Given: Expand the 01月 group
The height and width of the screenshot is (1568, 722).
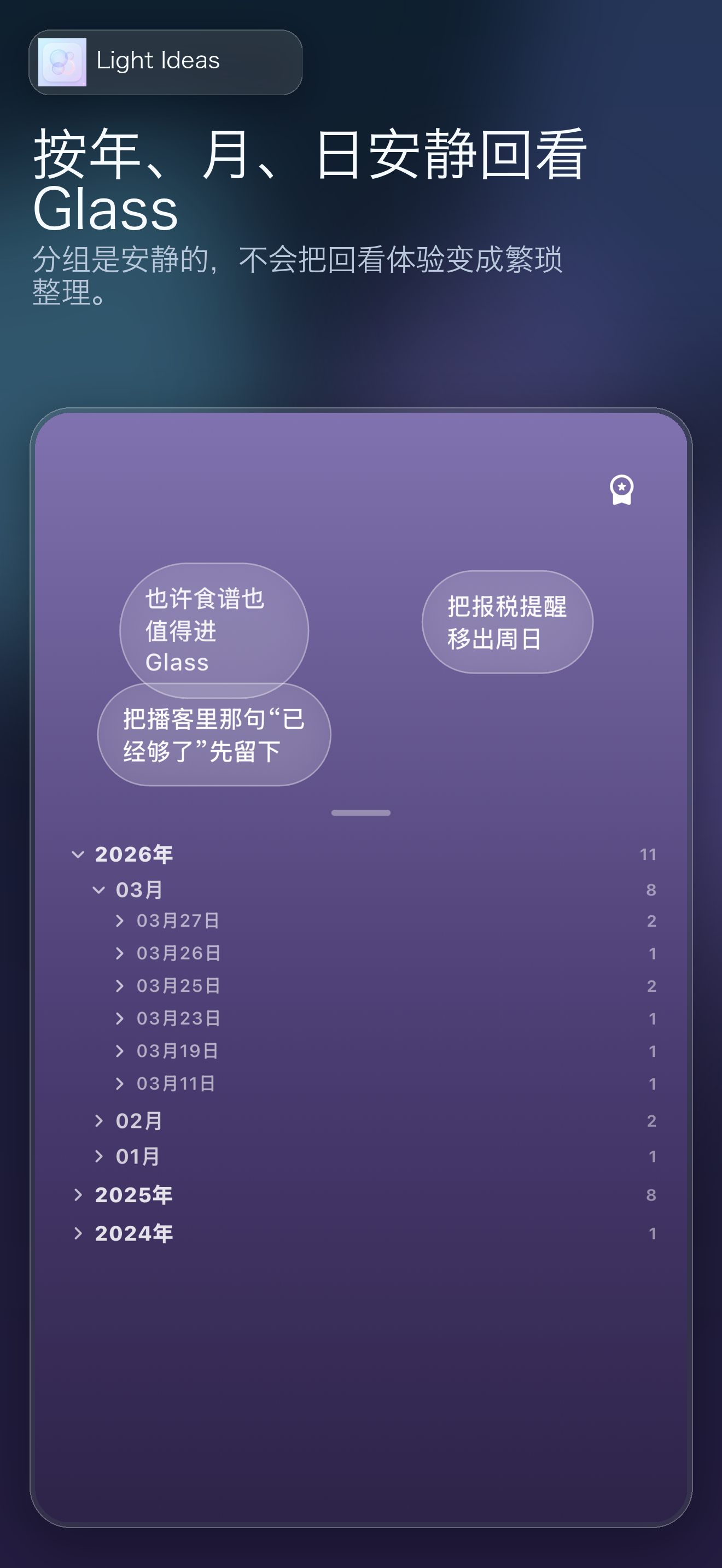Looking at the screenshot, I should tap(138, 1155).
